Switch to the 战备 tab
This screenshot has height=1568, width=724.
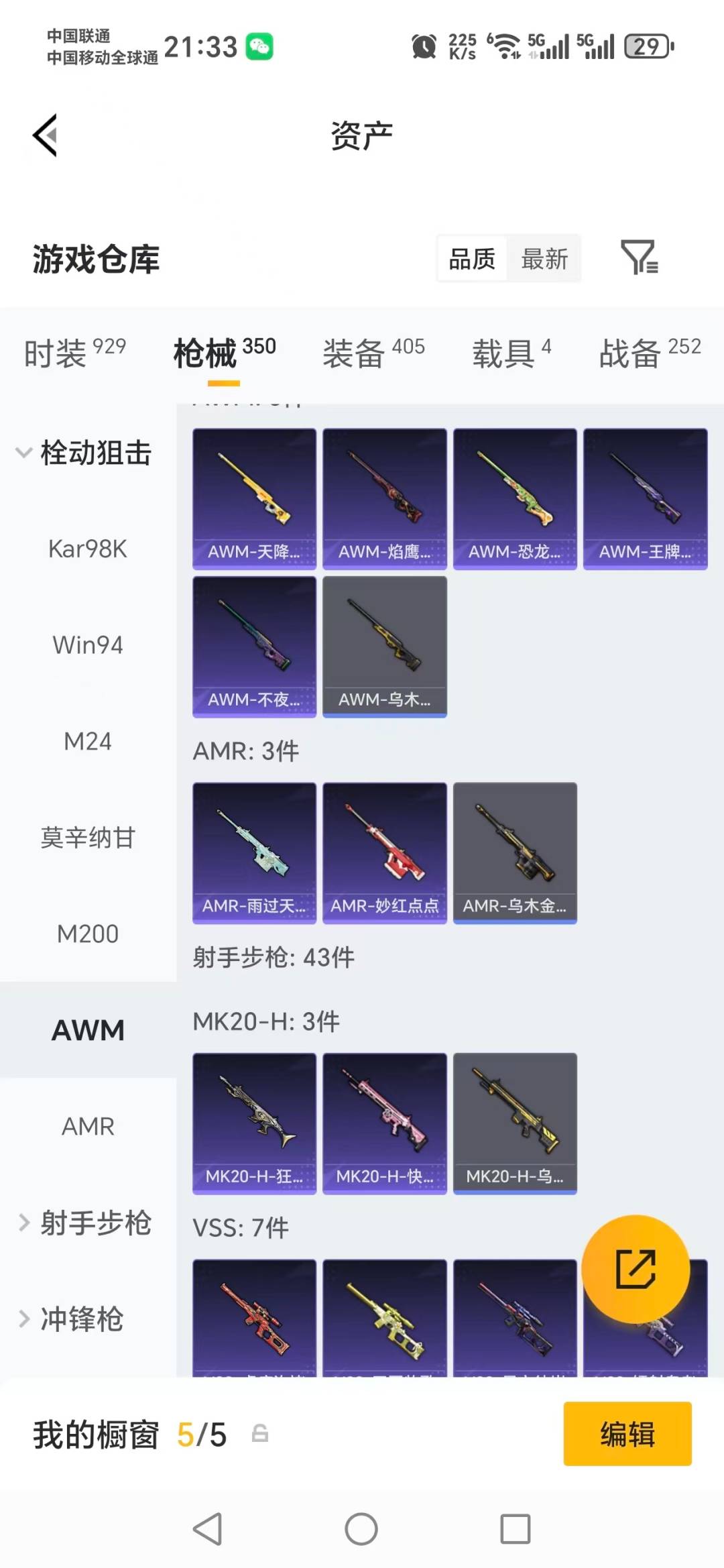point(650,353)
